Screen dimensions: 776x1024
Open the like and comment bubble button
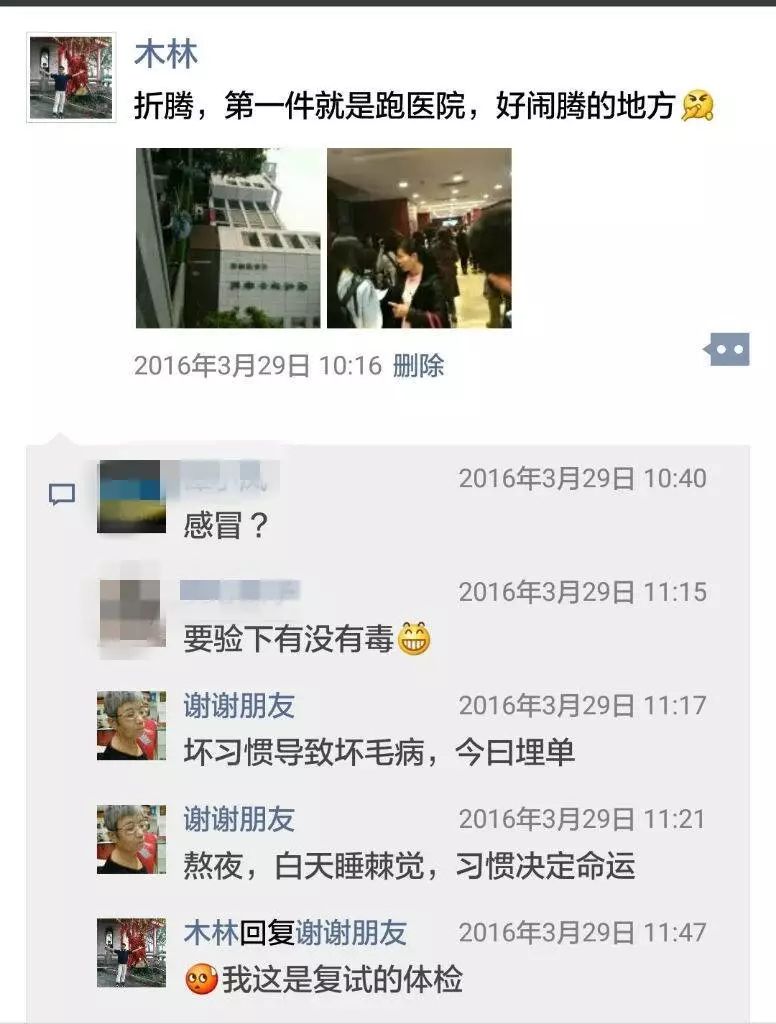click(x=727, y=349)
